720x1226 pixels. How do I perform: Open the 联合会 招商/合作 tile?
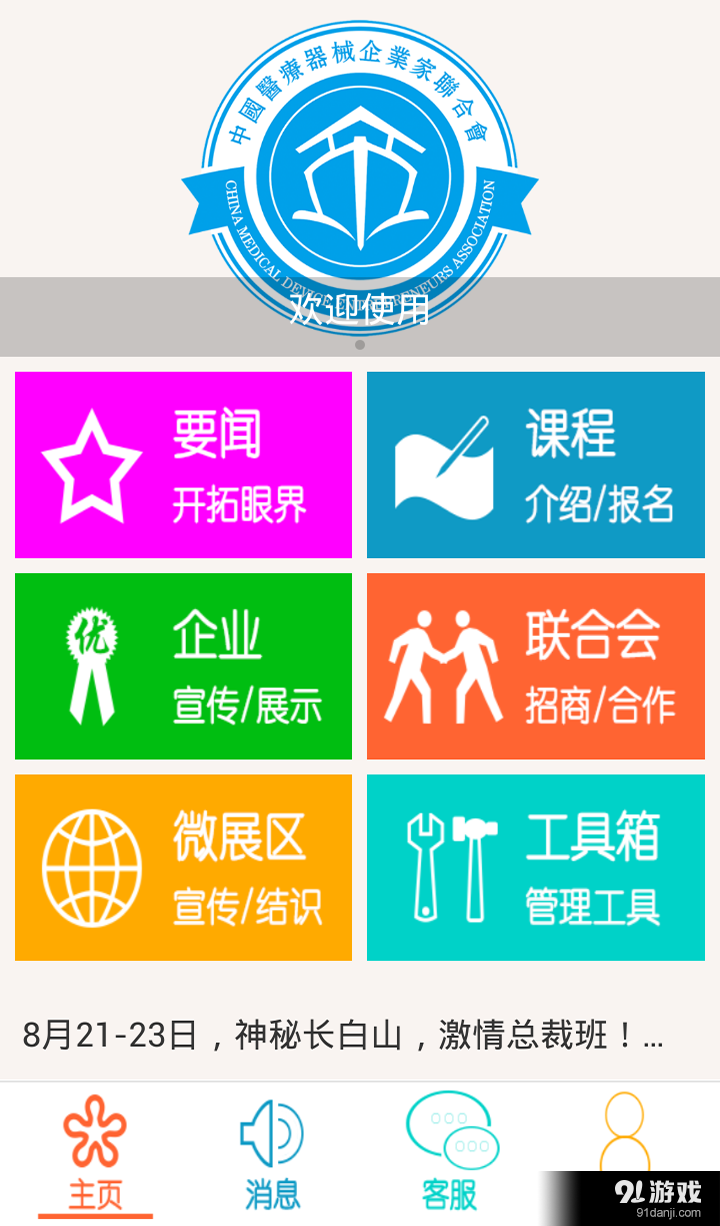[535, 665]
